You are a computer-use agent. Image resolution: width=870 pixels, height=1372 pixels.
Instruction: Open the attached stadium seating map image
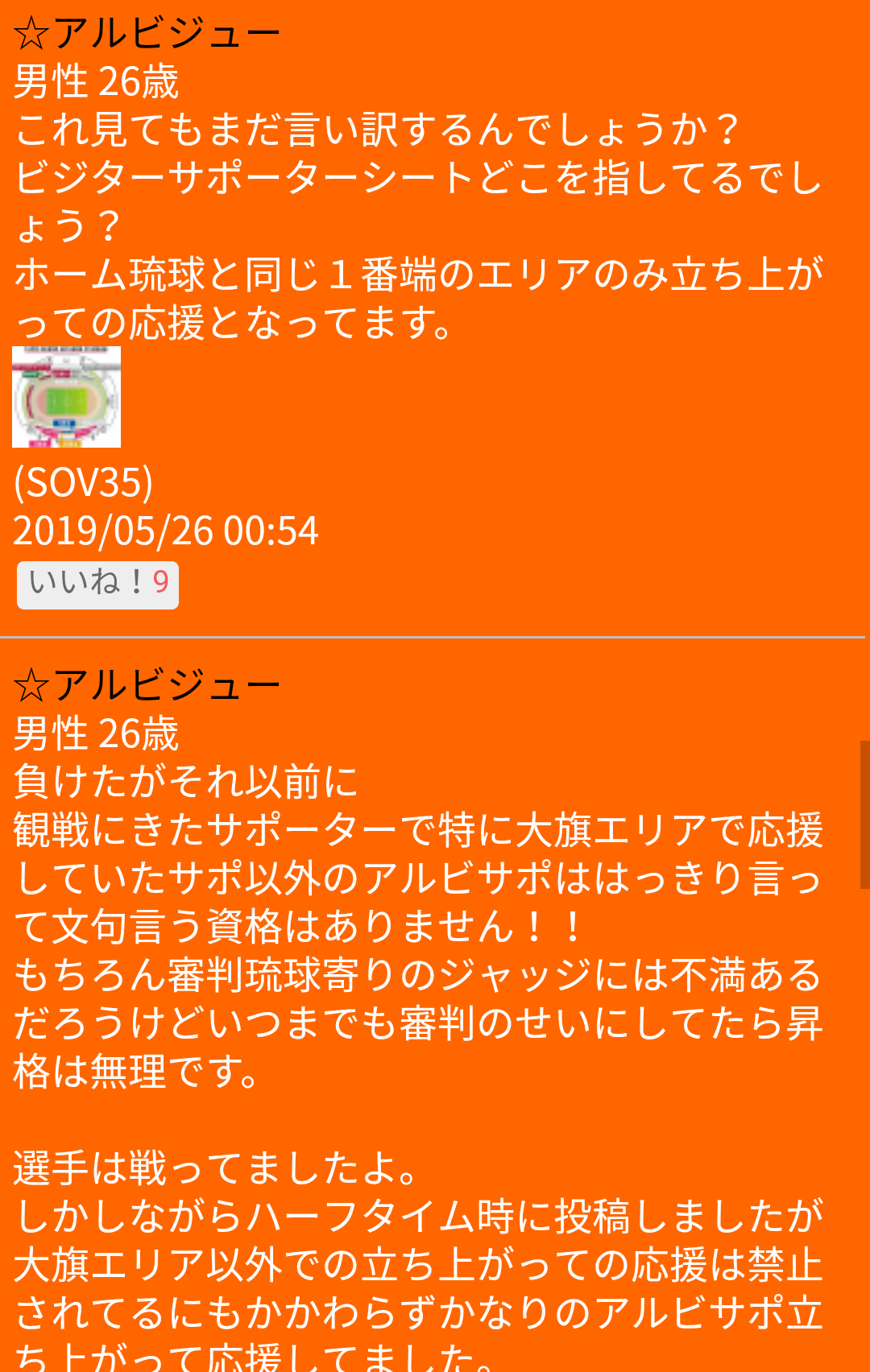(66, 397)
